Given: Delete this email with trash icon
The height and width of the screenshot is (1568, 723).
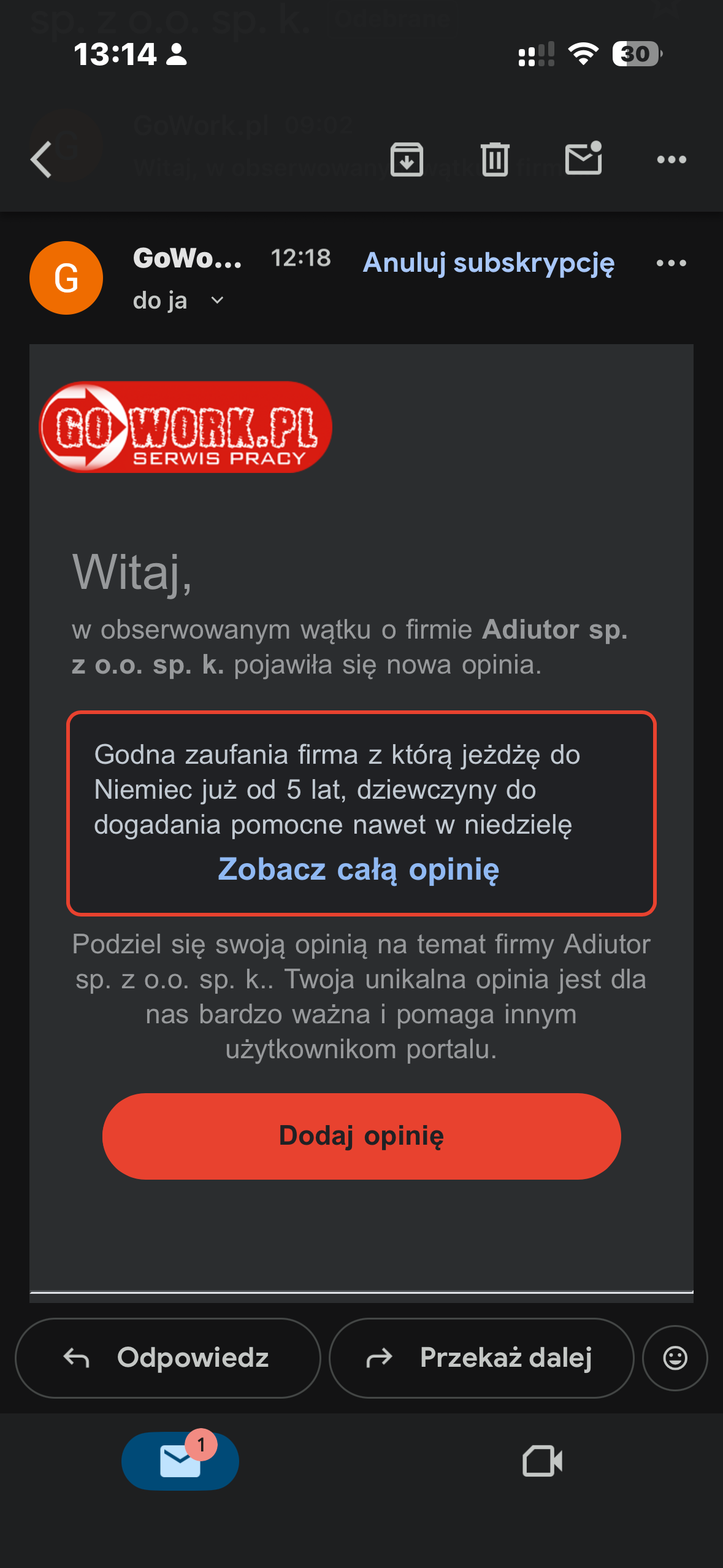Looking at the screenshot, I should (494, 159).
